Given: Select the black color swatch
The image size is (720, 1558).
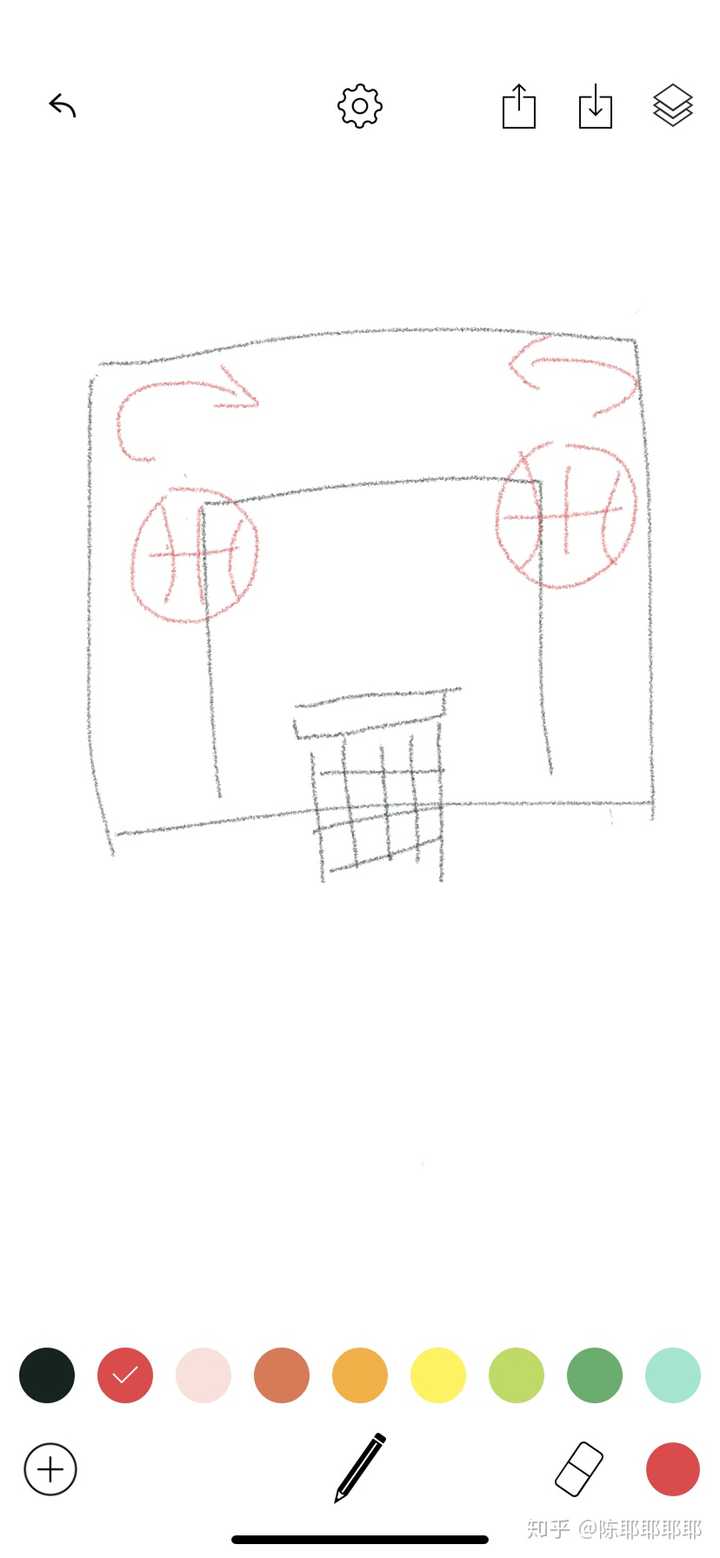Looking at the screenshot, I should 47,1375.
